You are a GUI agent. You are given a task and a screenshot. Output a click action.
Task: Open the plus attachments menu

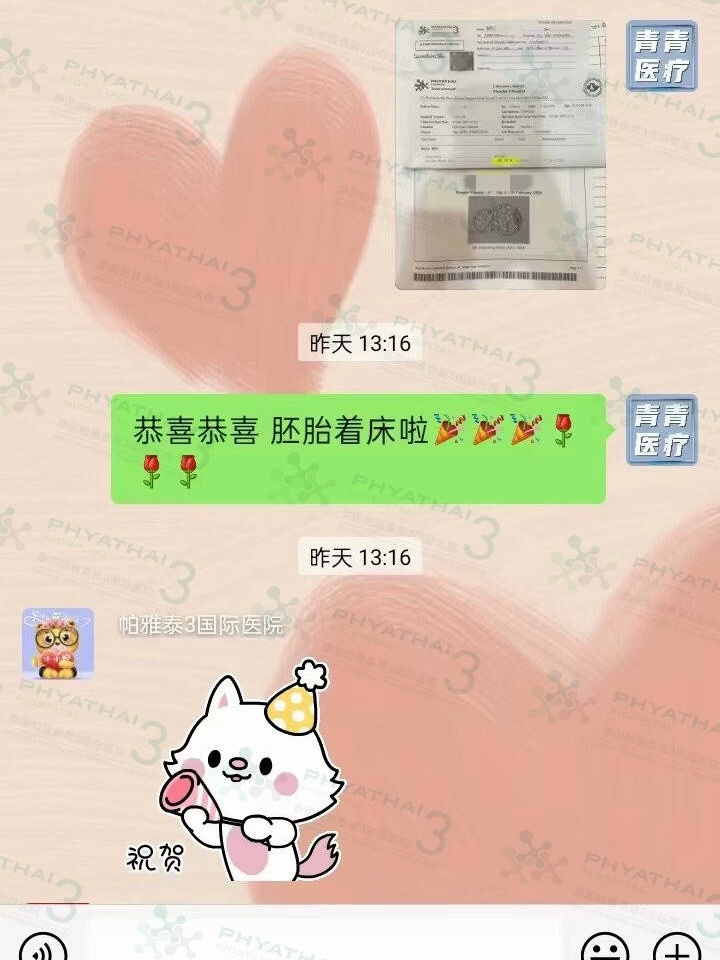pos(676,946)
